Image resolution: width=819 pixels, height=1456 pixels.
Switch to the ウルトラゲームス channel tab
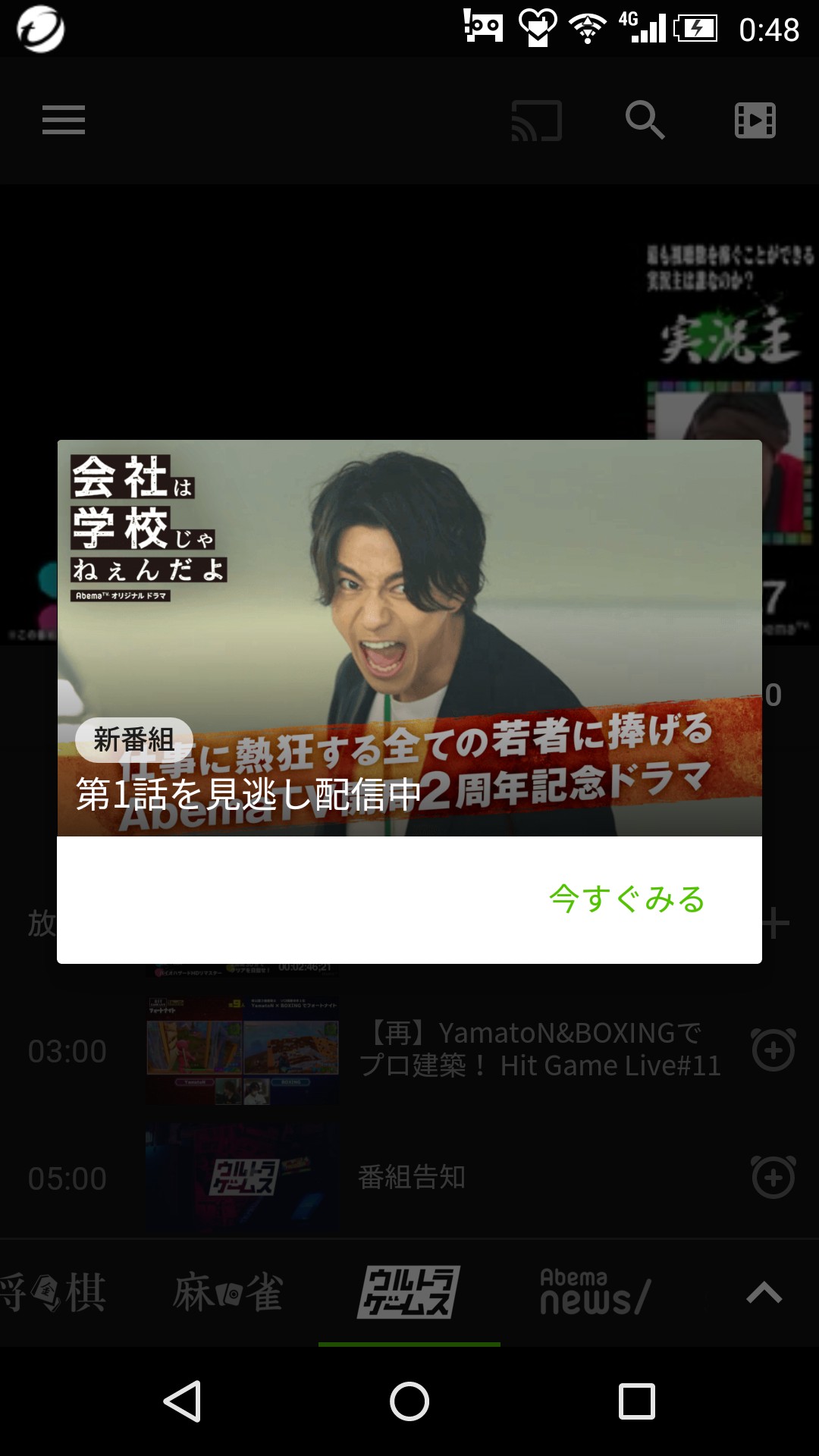pyautogui.click(x=409, y=1292)
